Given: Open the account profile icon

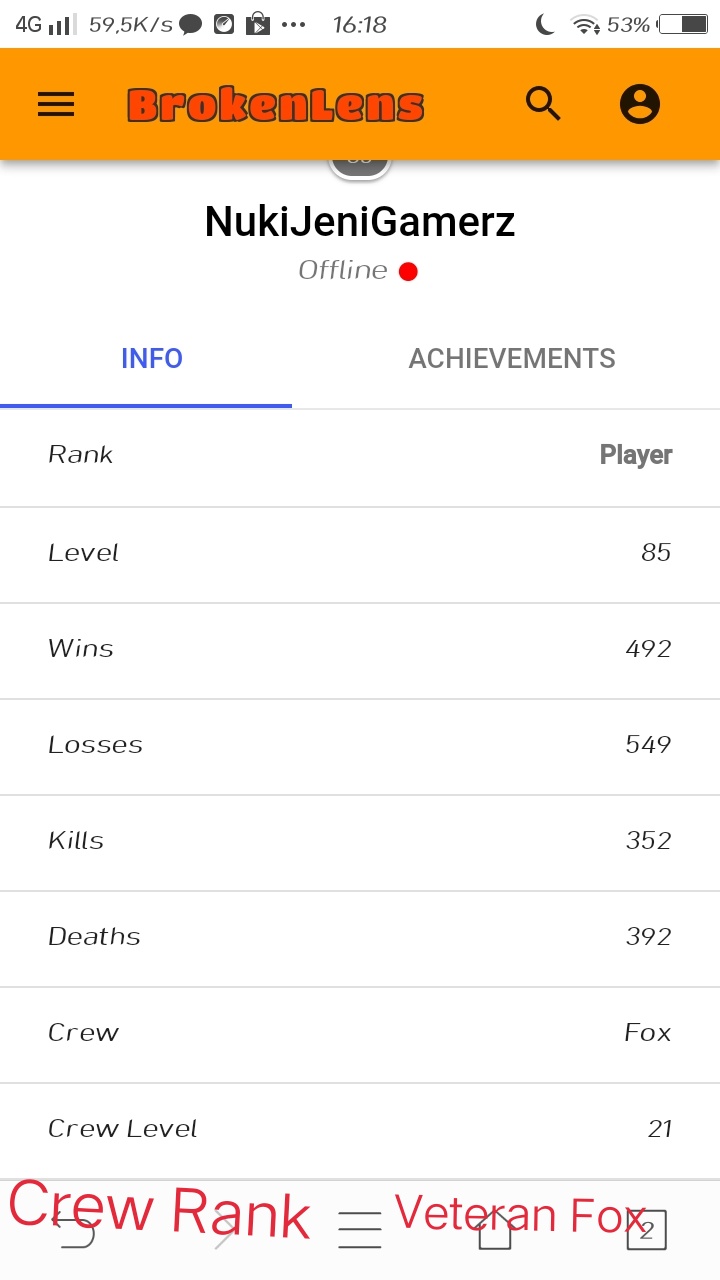Looking at the screenshot, I should click(640, 103).
